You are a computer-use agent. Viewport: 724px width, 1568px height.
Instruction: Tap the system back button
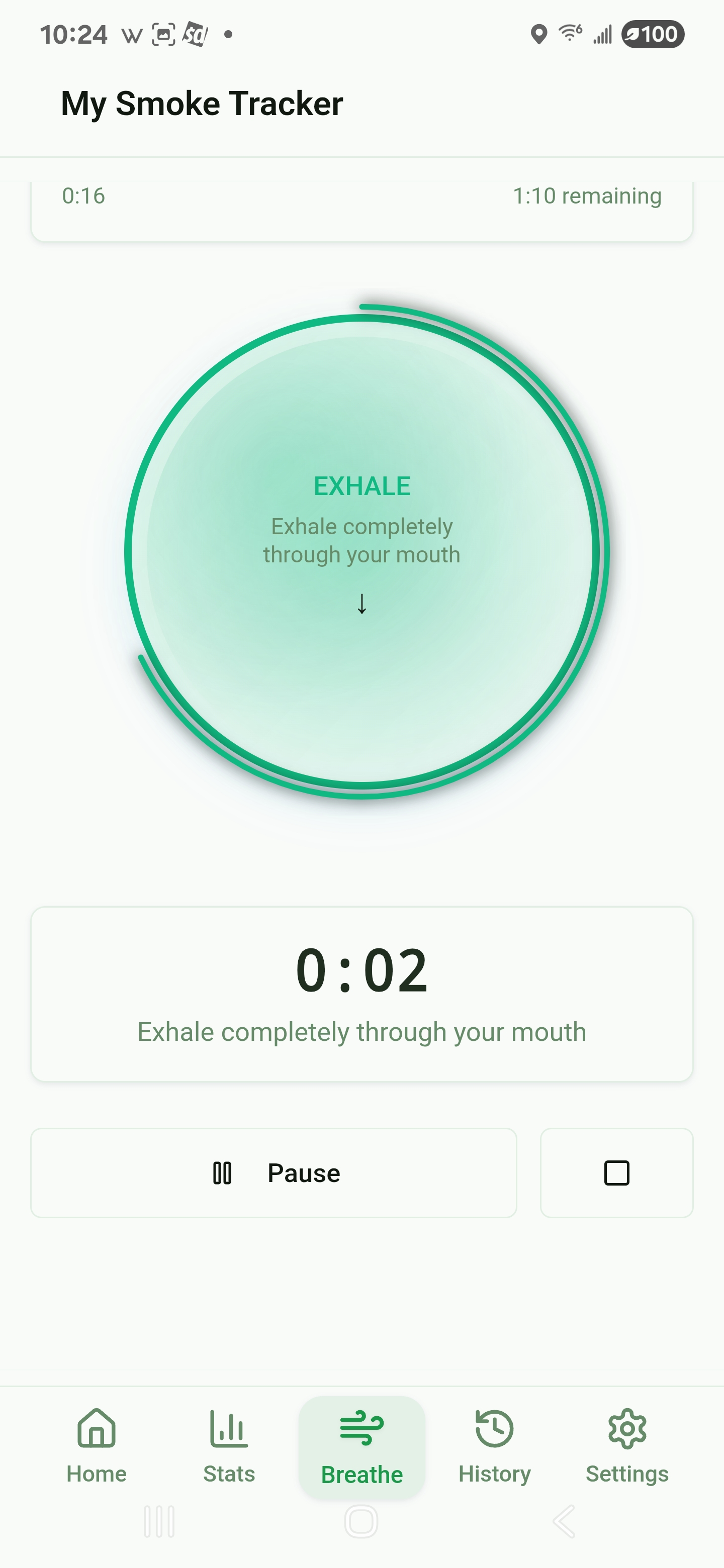(x=565, y=1521)
